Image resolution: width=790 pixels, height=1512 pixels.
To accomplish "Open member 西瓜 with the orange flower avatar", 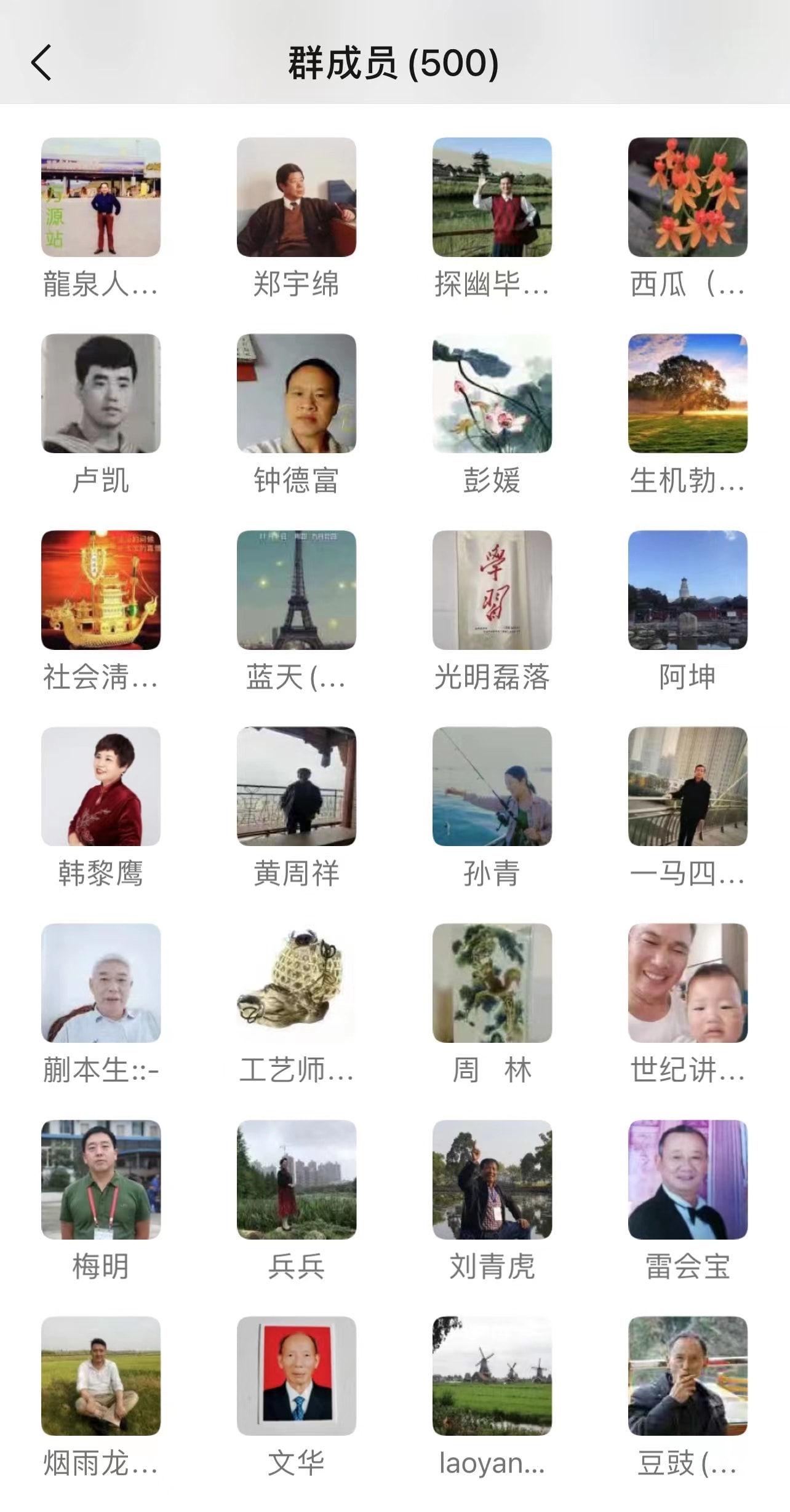I will (x=687, y=197).
